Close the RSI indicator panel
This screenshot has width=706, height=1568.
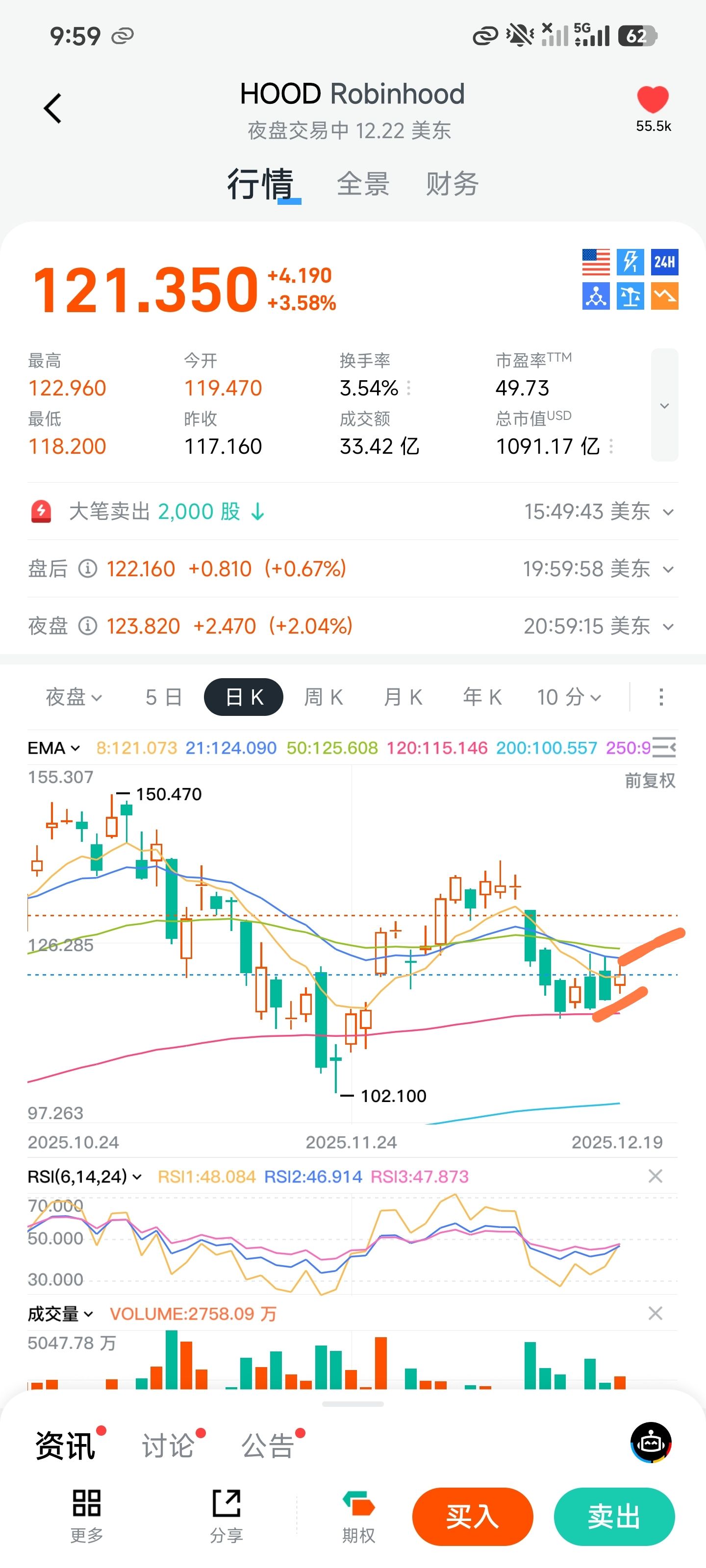click(x=655, y=1176)
